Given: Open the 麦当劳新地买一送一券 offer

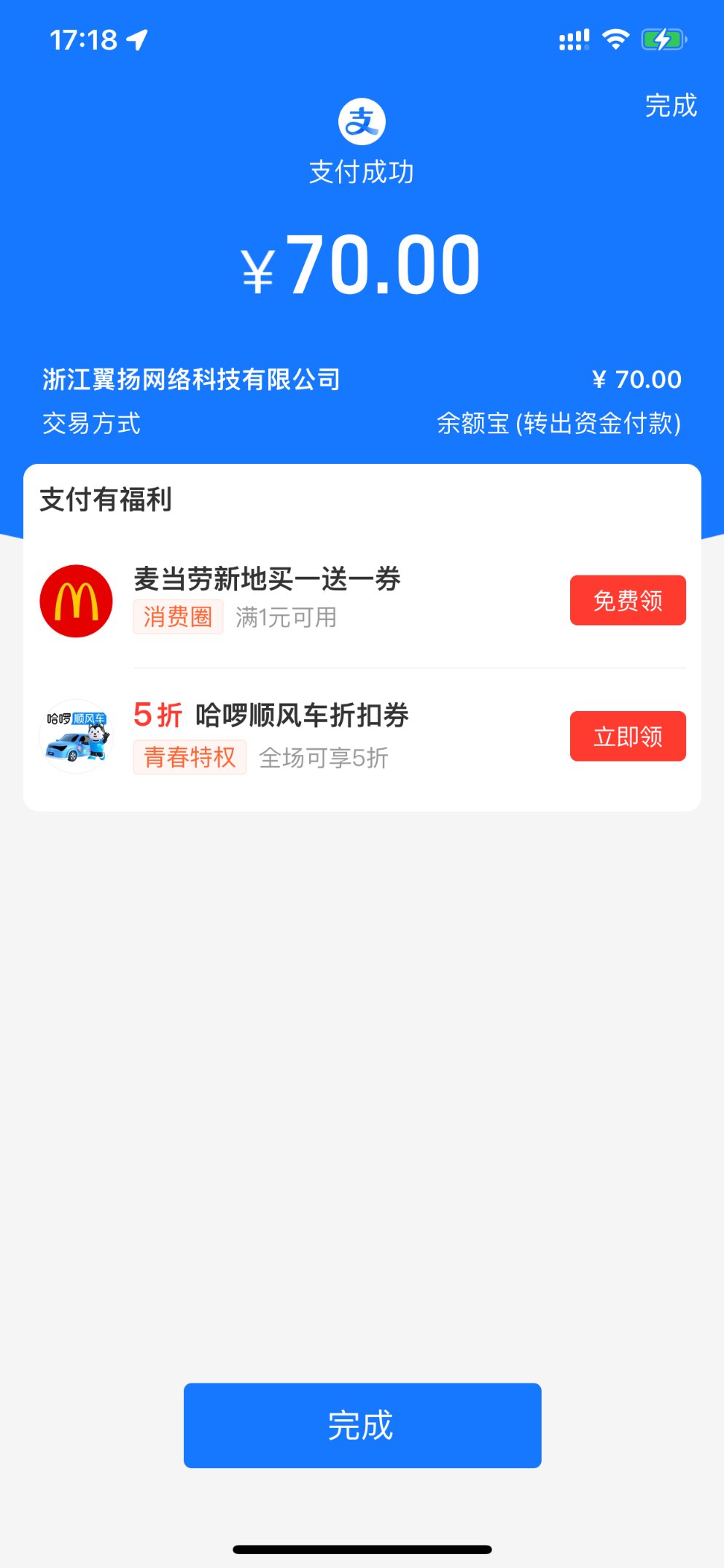Looking at the screenshot, I should click(267, 579).
